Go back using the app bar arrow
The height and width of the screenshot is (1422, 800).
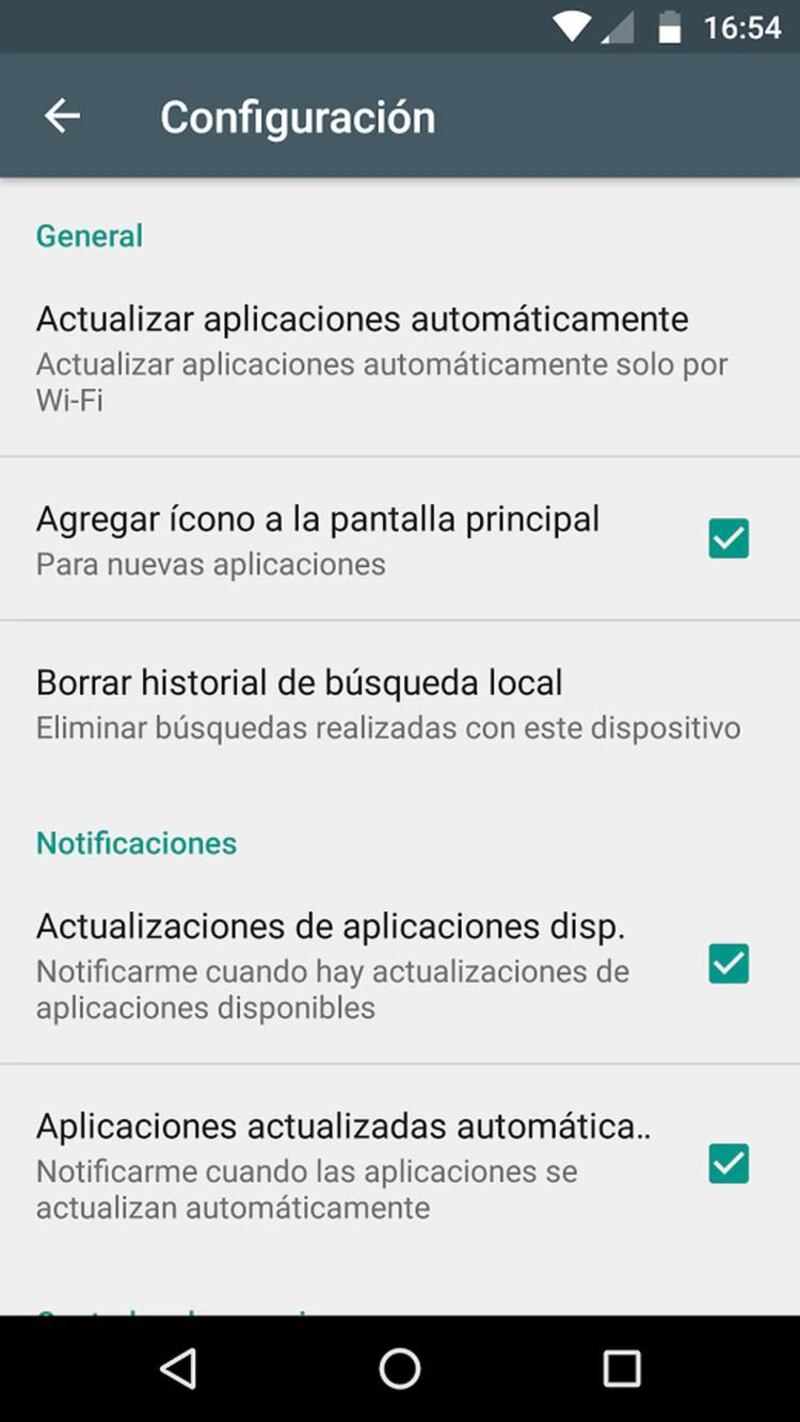[x=62, y=116]
